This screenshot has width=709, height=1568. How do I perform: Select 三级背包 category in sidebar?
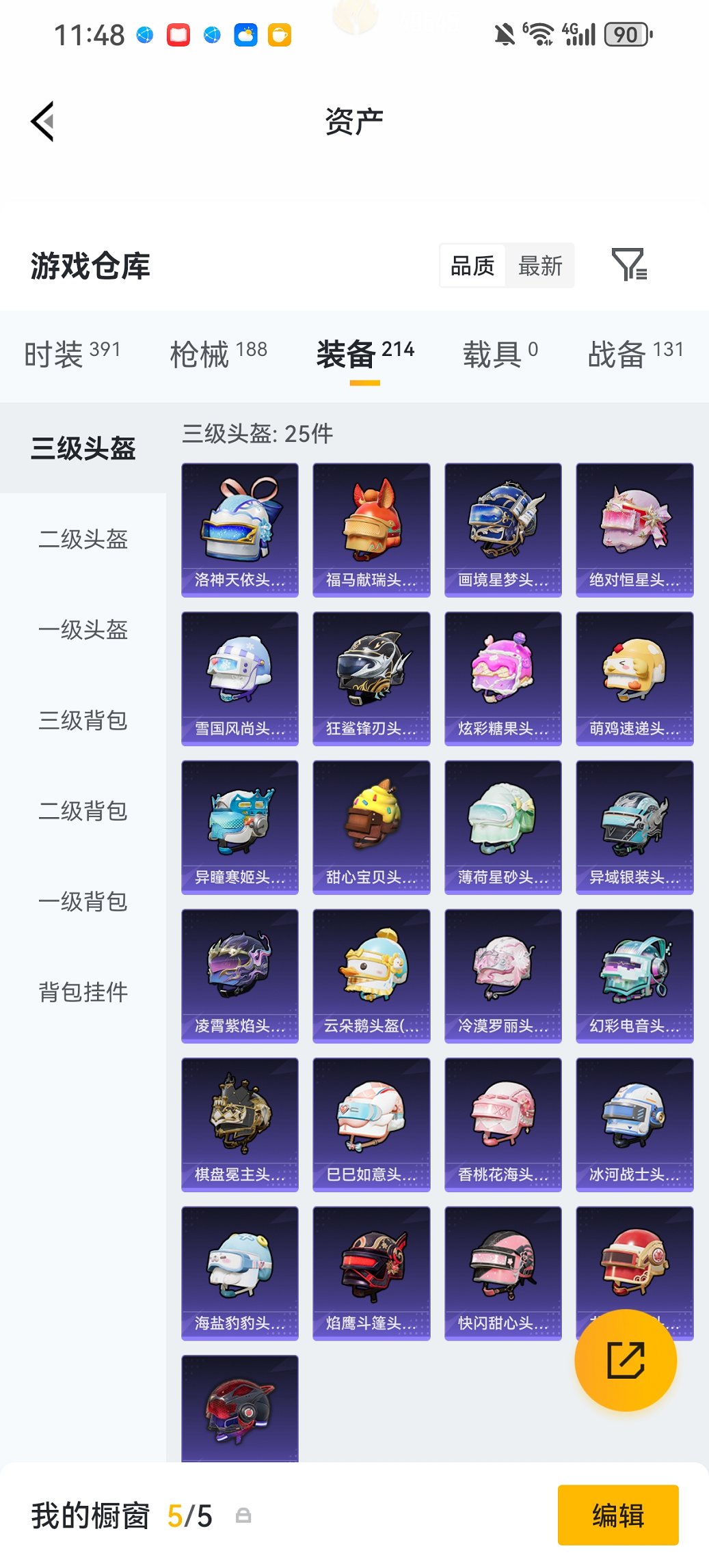click(83, 721)
